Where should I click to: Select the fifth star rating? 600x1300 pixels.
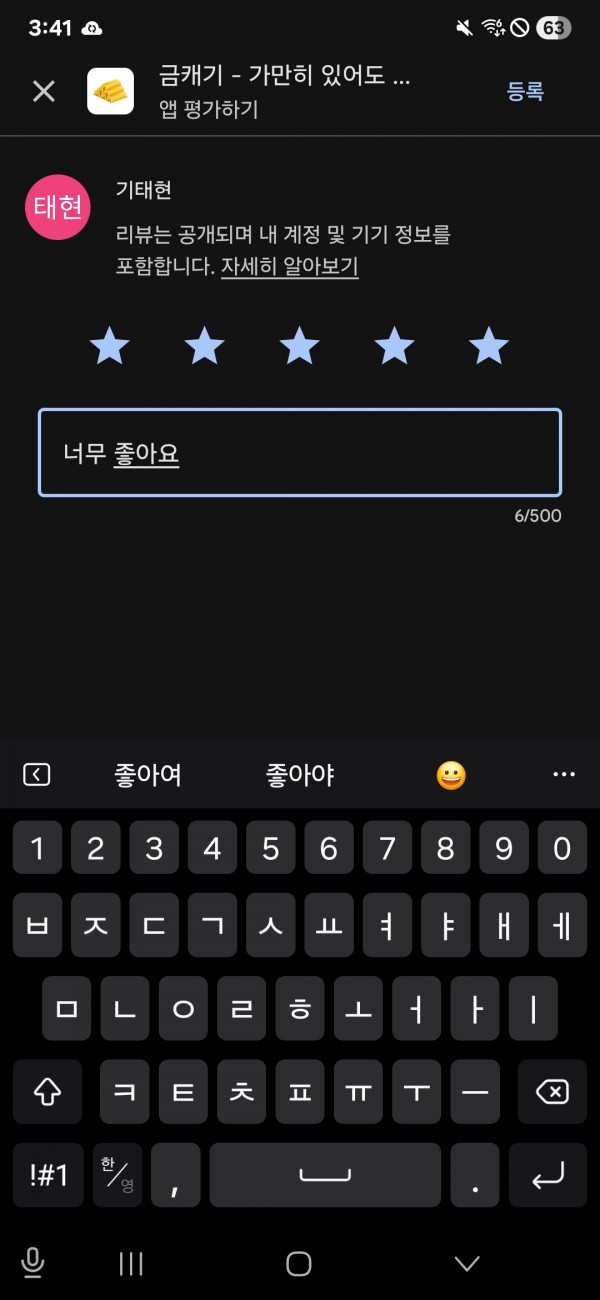pos(489,346)
